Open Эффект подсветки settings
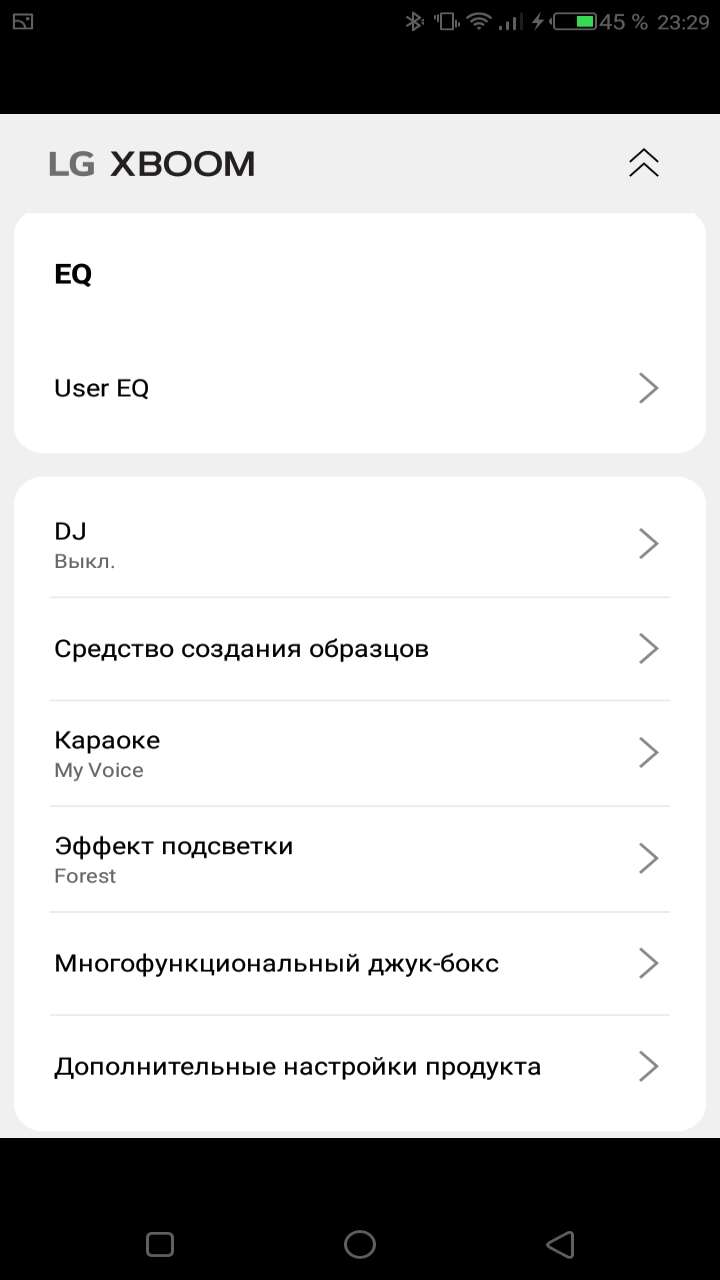720x1280 pixels. coord(360,859)
